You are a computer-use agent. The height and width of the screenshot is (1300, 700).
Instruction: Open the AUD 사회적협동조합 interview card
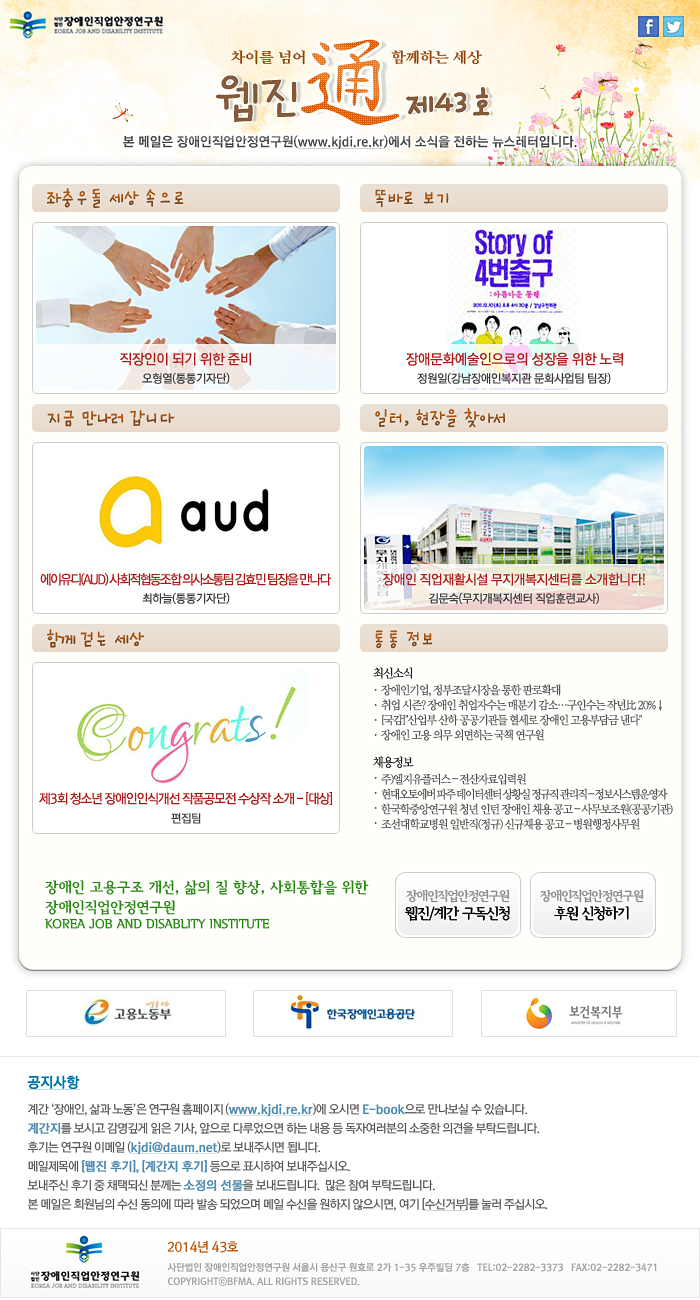(x=186, y=525)
